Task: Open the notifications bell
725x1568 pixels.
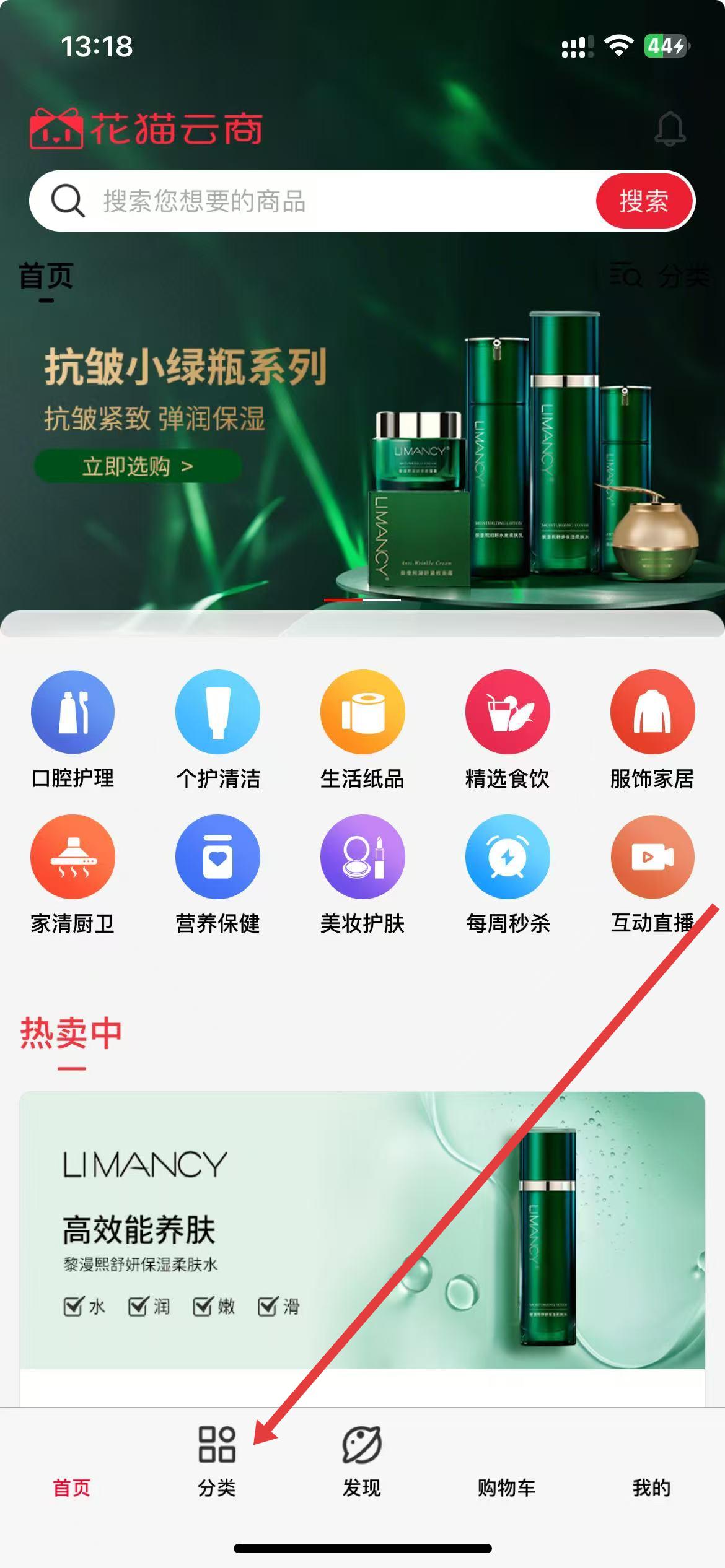Action: [670, 129]
